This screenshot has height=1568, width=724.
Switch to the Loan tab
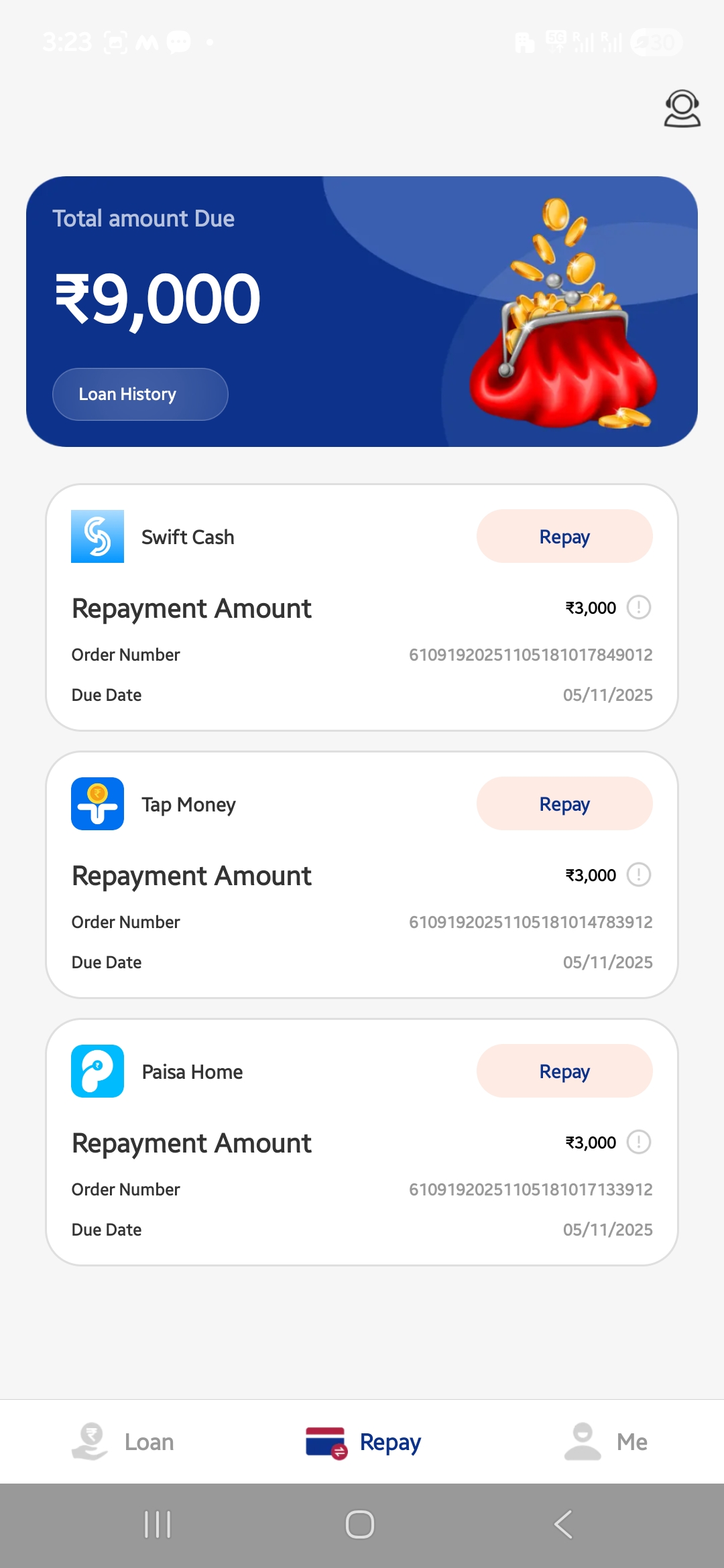tap(124, 1442)
